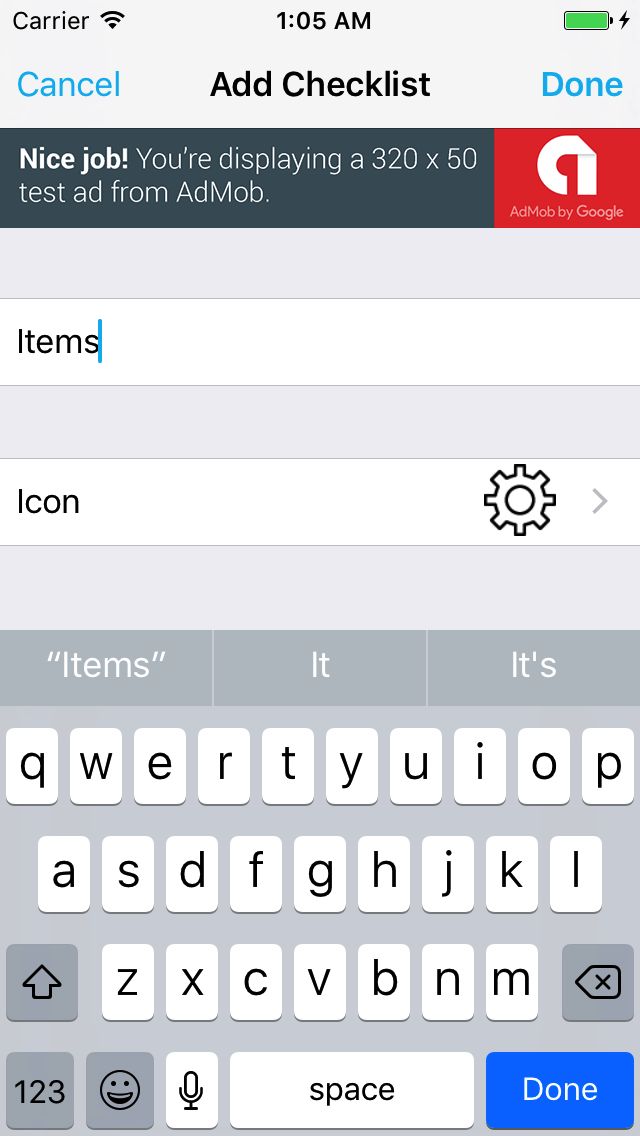Tap Done in the navigation bar
This screenshot has height=1136, width=640.
[581, 85]
